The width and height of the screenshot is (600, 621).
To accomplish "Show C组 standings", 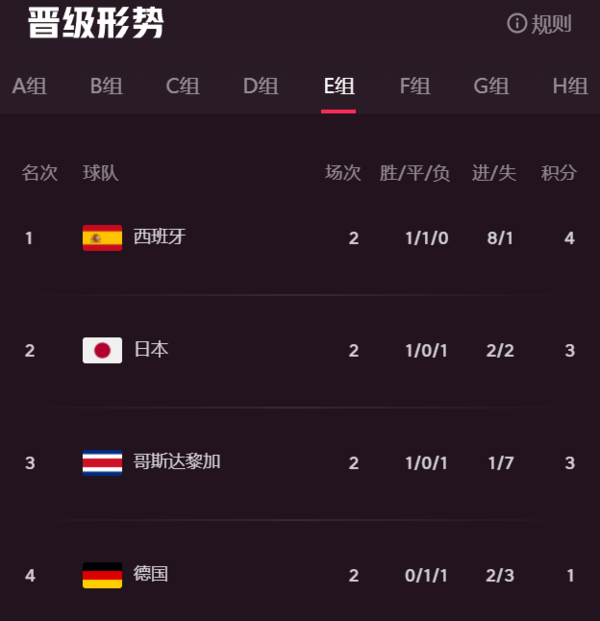I will (x=182, y=86).
